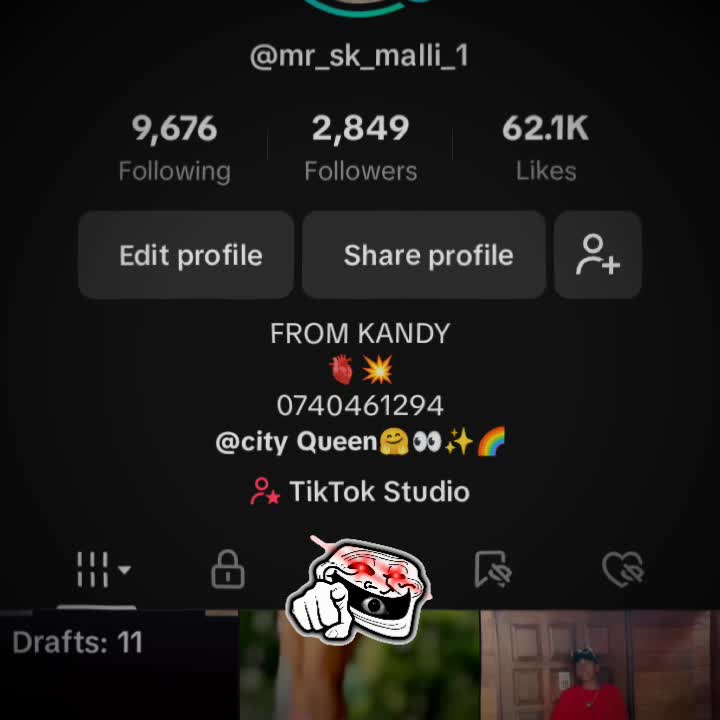Switch to the liked videos tab

tap(623, 569)
